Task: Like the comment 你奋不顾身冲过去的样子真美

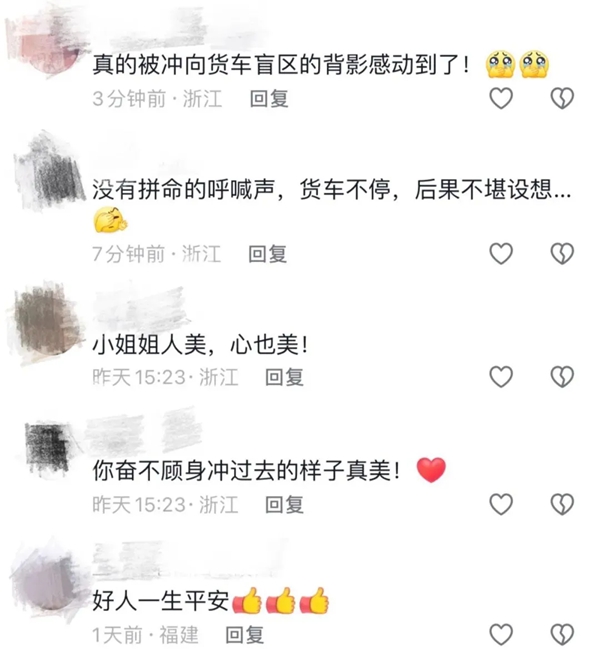Action: click(501, 504)
